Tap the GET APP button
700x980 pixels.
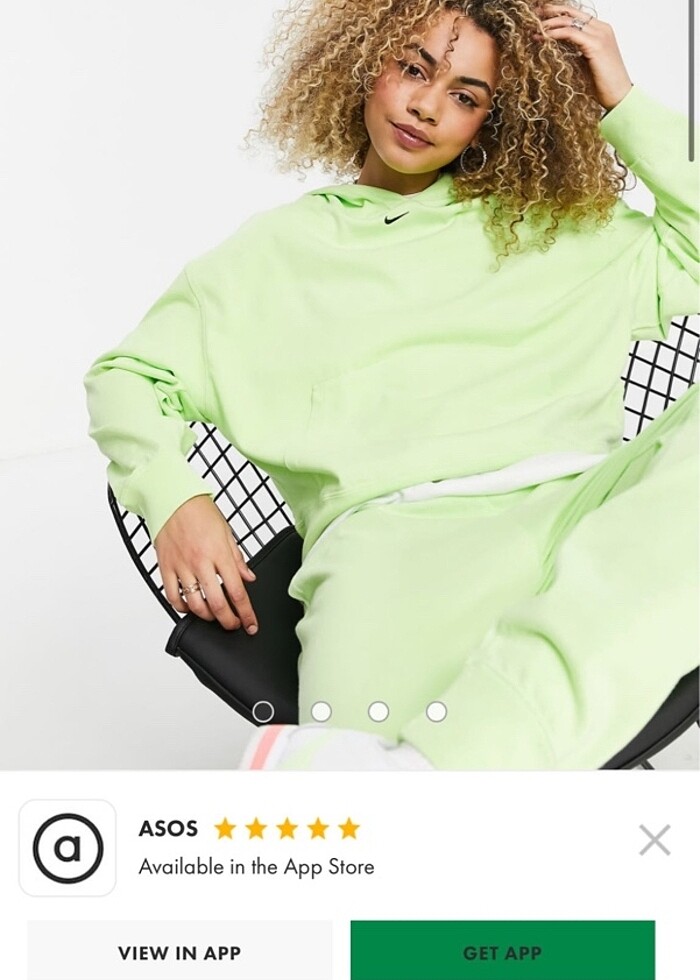(502, 951)
